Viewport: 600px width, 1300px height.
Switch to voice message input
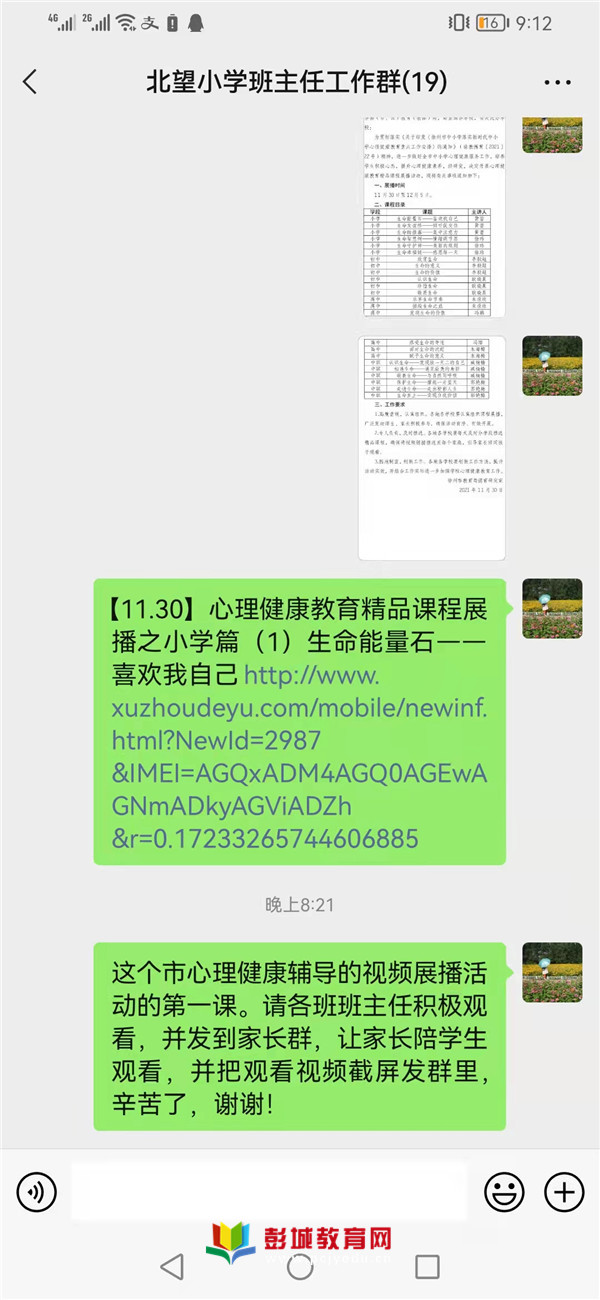[37, 1192]
